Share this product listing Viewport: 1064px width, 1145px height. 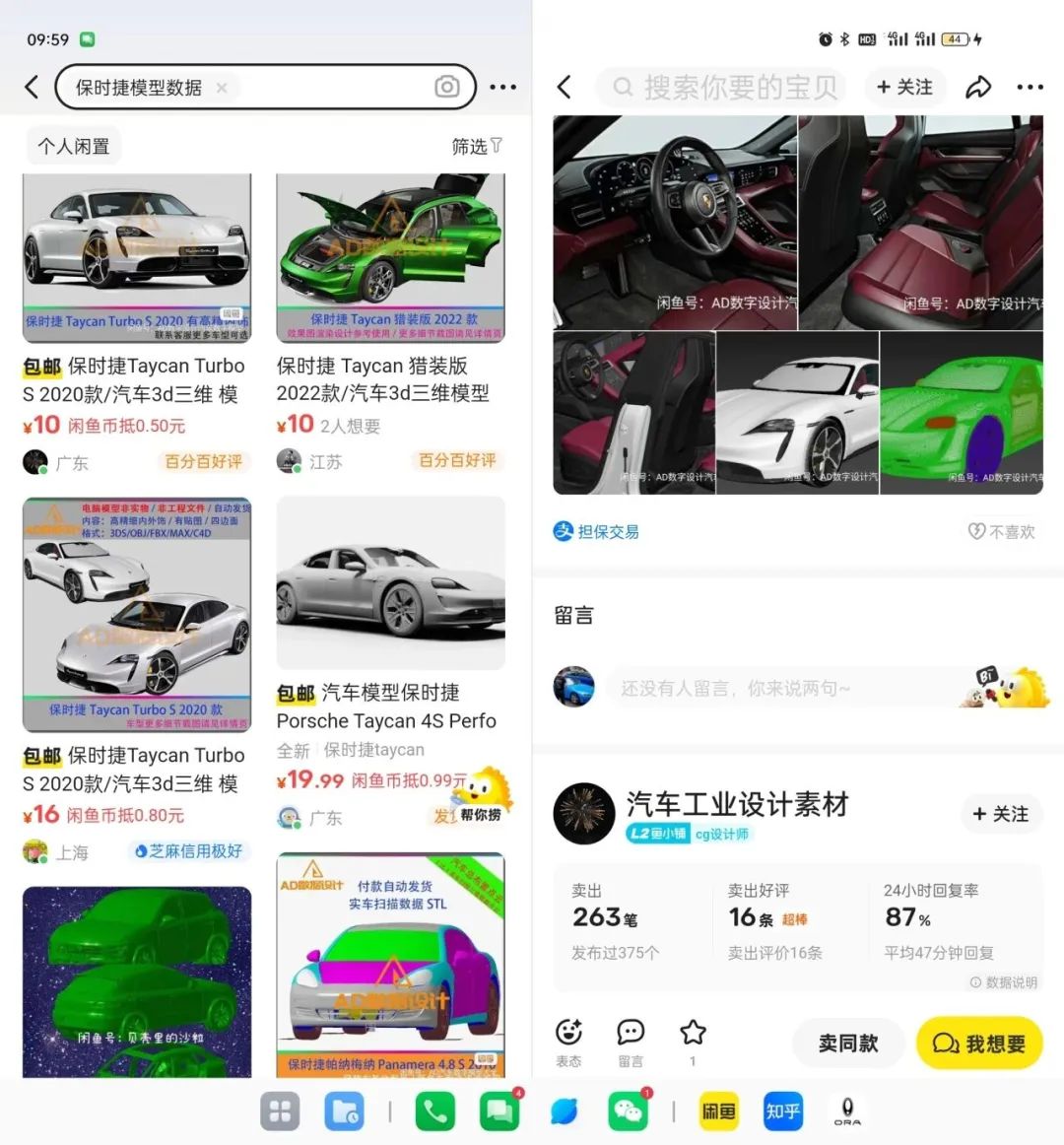(x=977, y=88)
